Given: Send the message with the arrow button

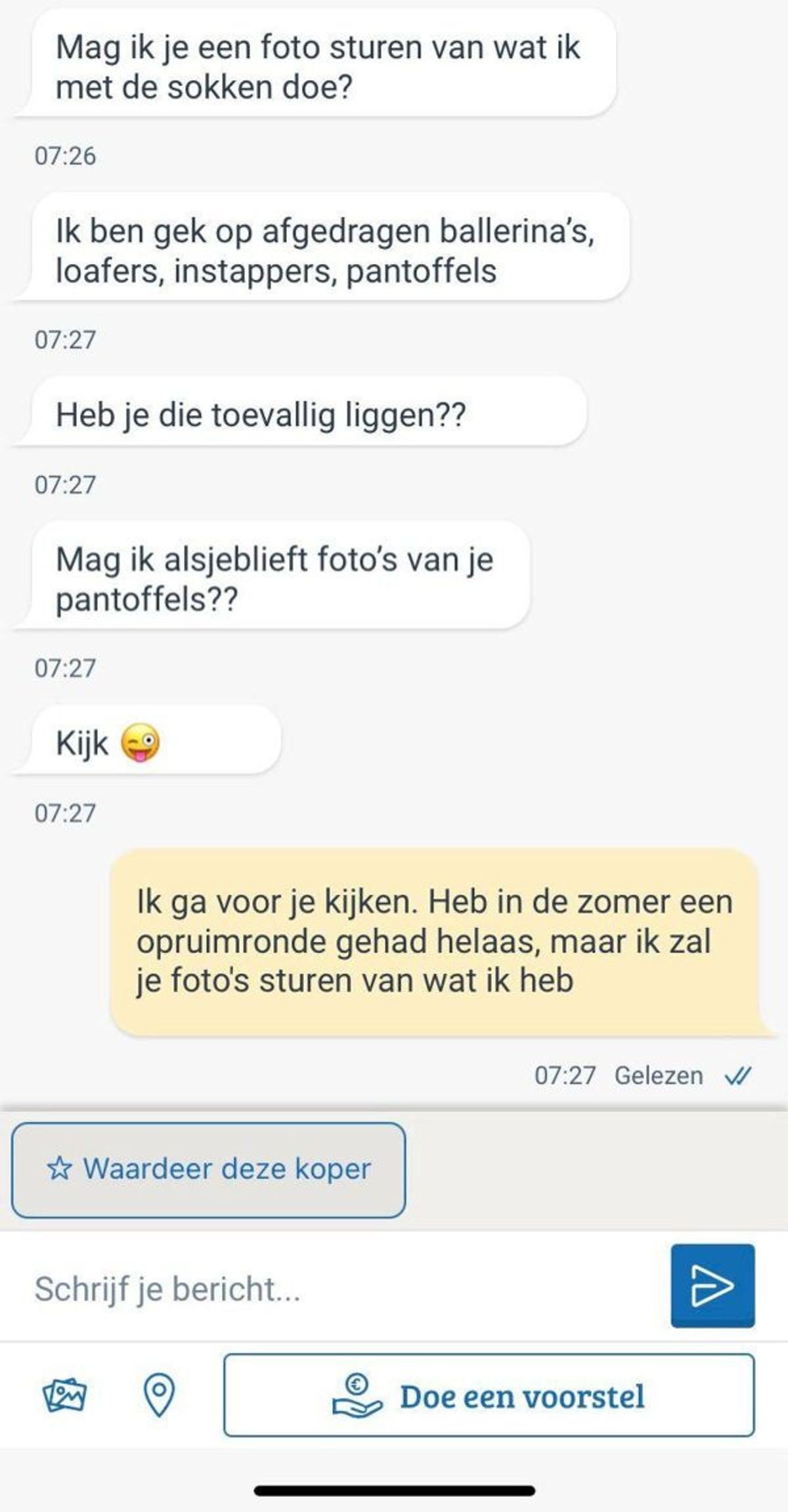Looking at the screenshot, I should (712, 1285).
